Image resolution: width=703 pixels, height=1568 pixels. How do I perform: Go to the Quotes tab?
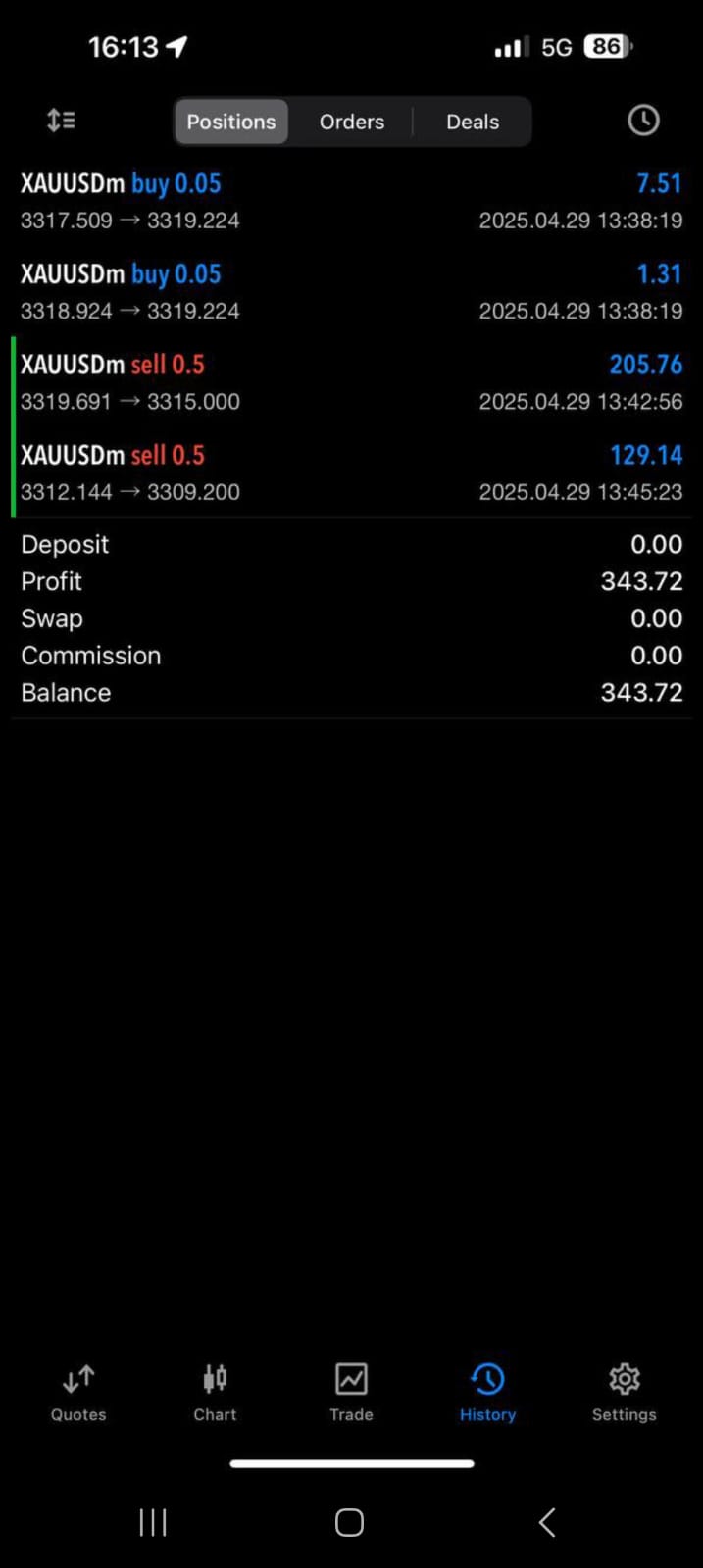pyautogui.click(x=78, y=1392)
